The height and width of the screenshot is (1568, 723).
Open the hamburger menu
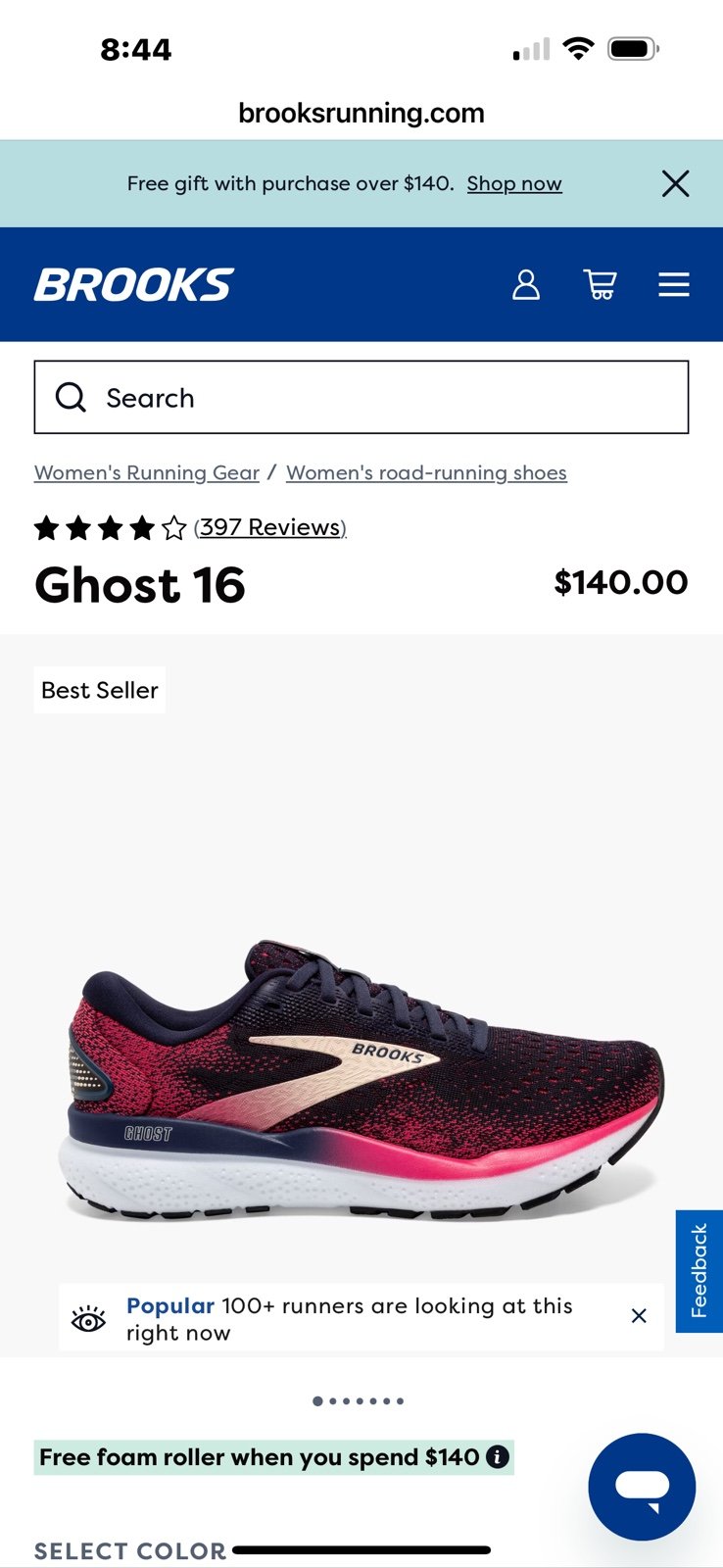674,285
